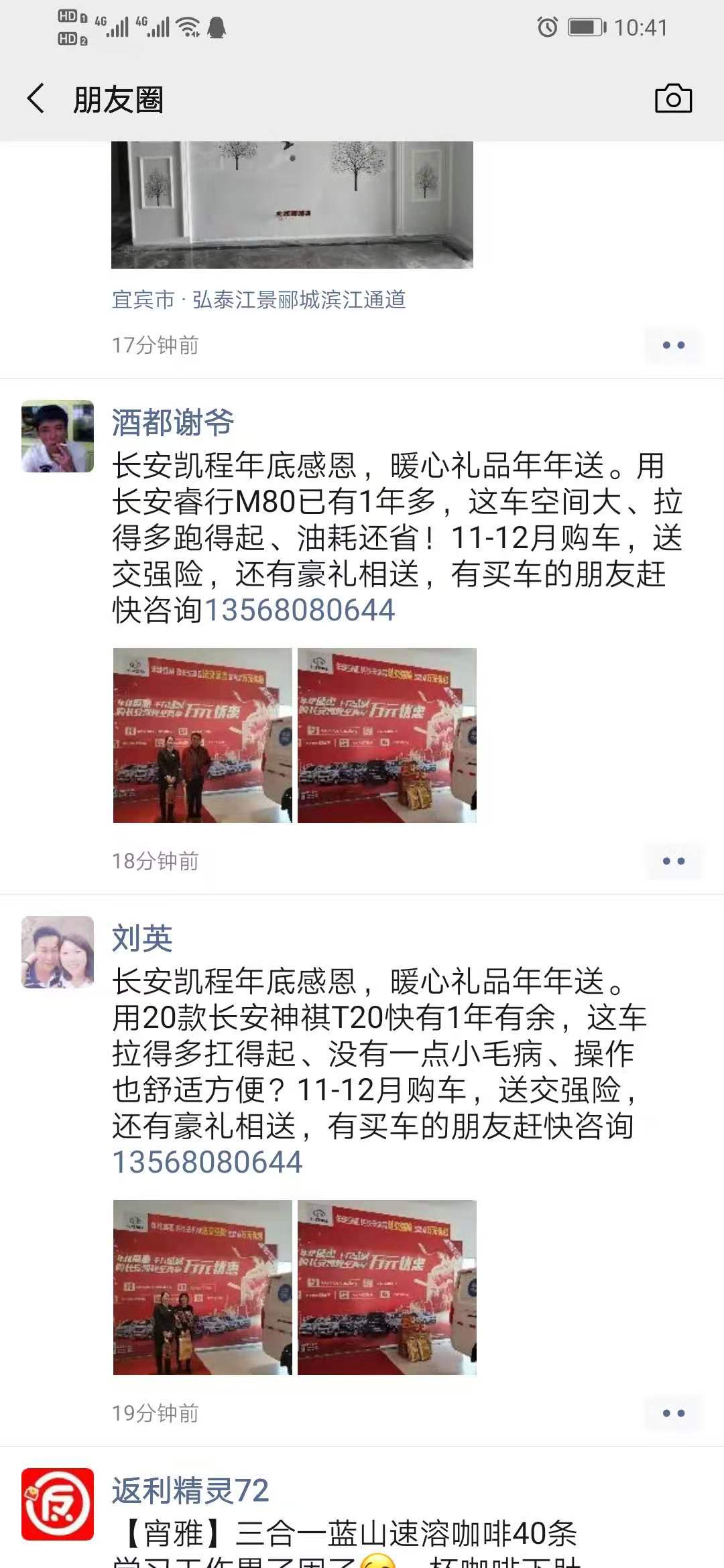View the second photo in 刘英's post

387,1287
